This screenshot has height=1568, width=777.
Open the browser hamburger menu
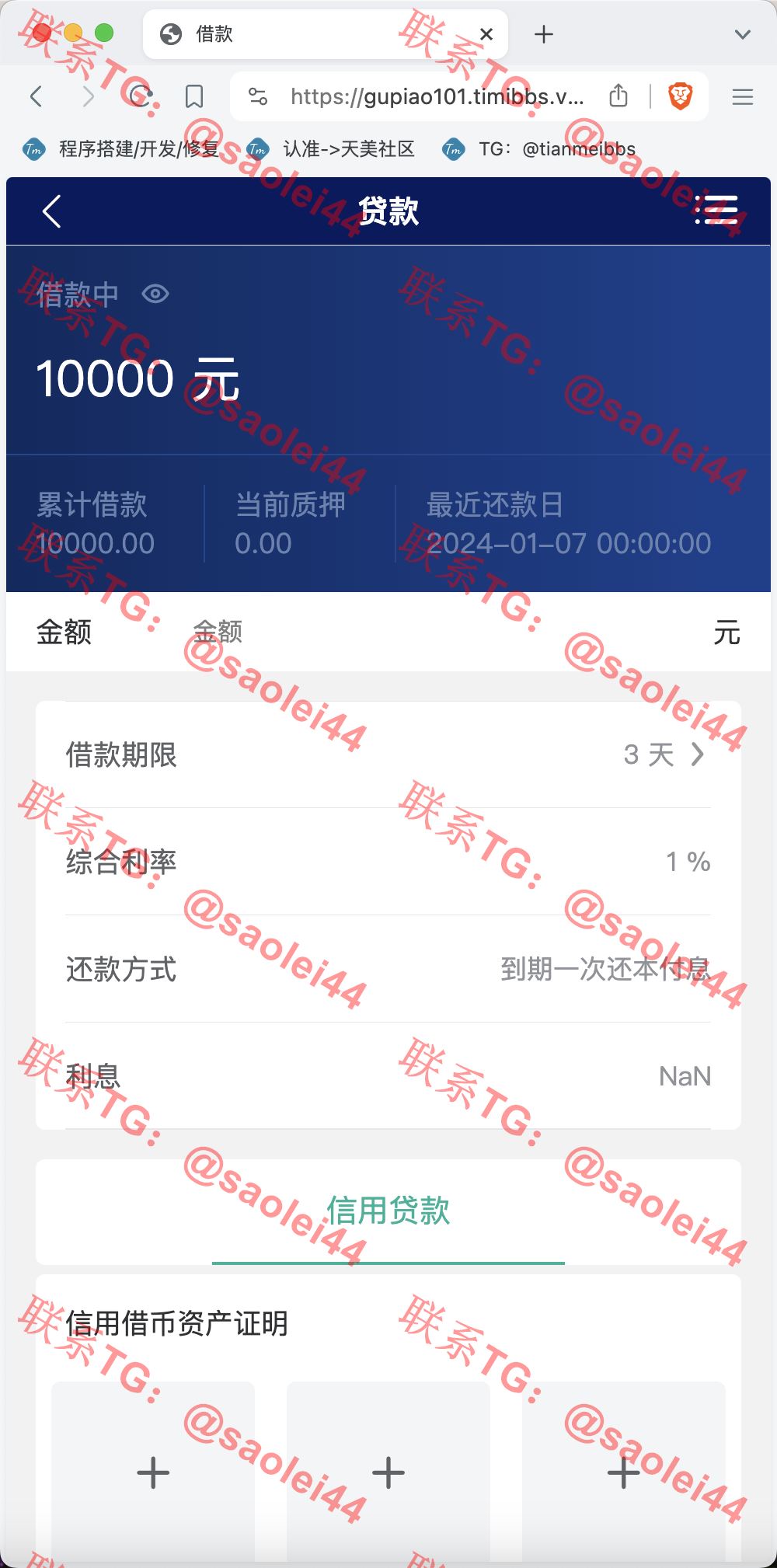743,96
